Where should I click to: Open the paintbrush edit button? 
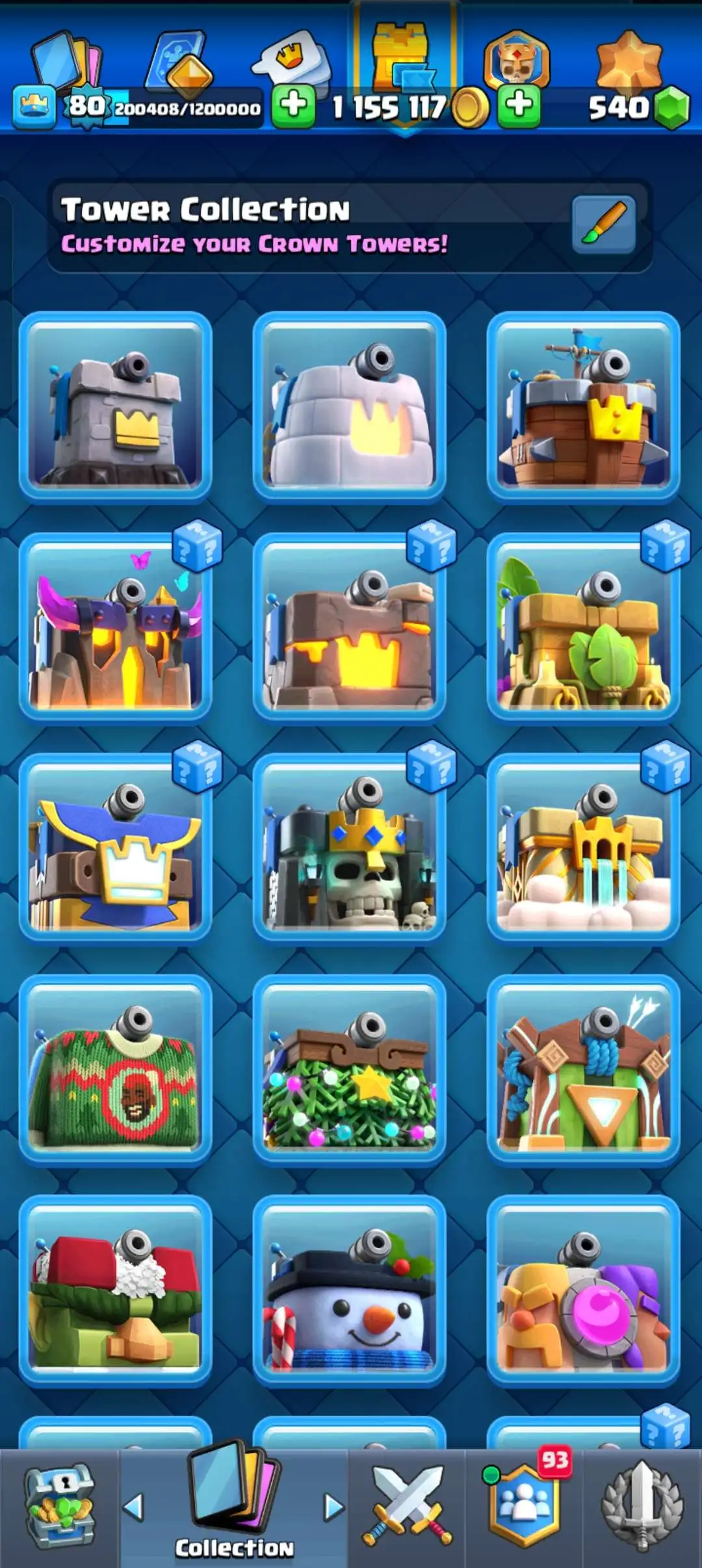pyautogui.click(x=603, y=224)
